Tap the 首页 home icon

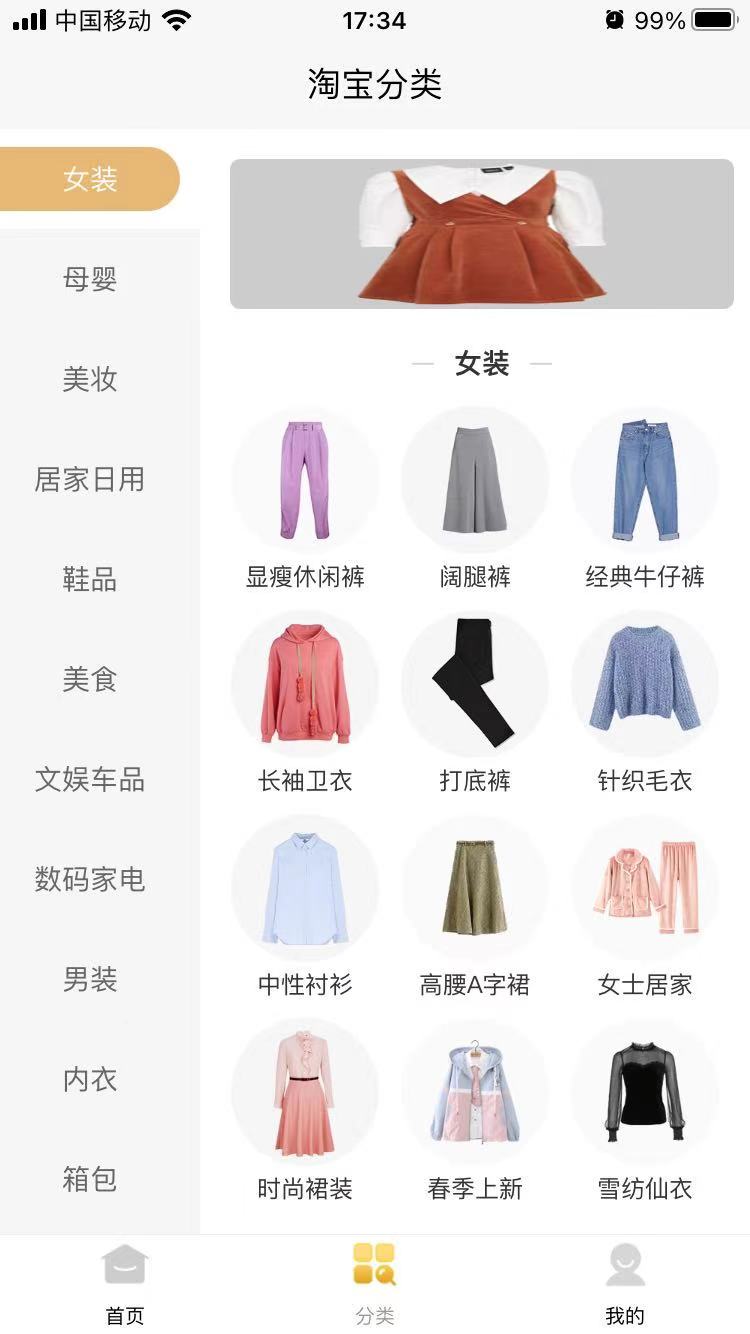click(122, 1277)
